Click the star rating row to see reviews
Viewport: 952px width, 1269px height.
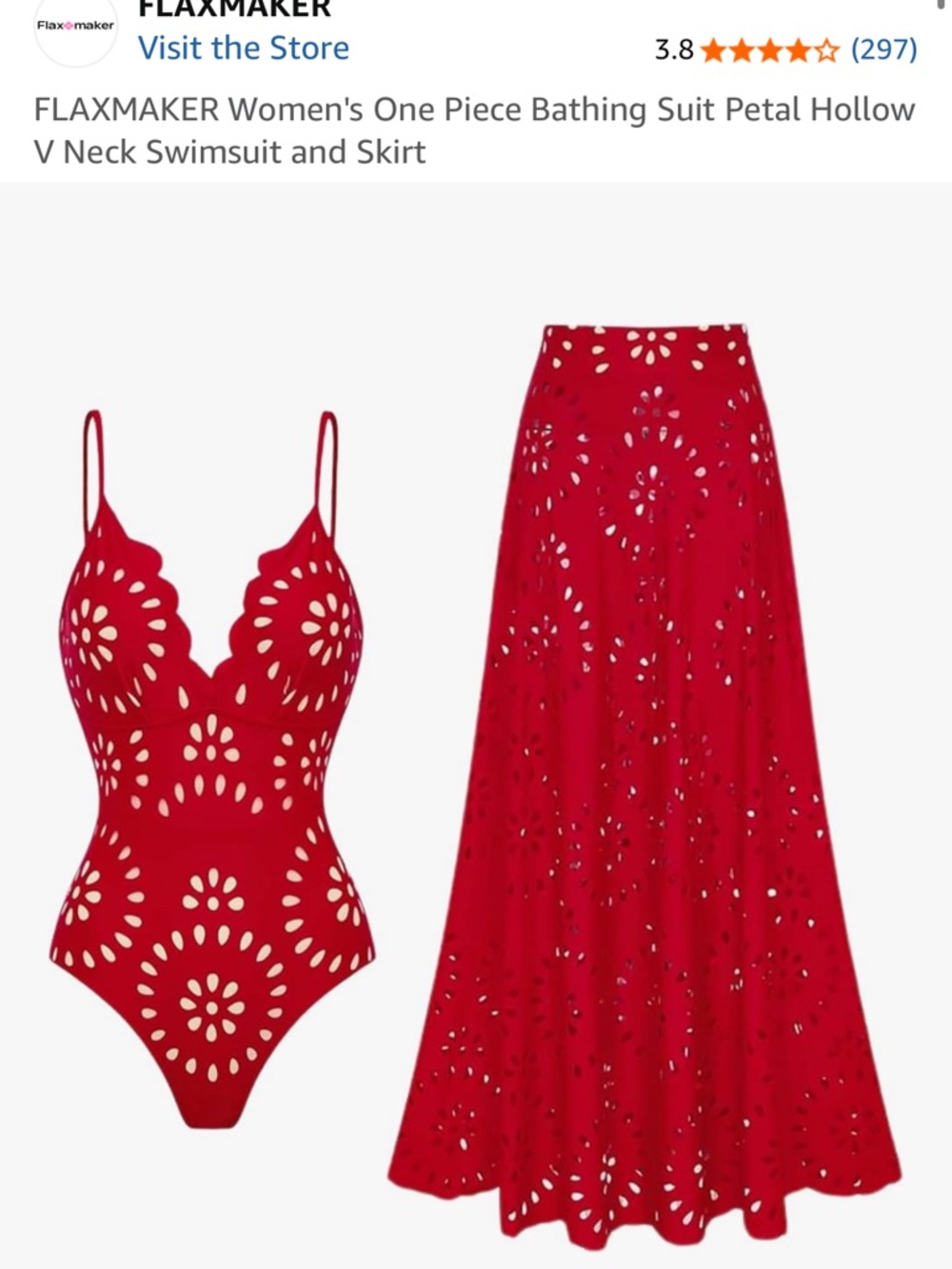[x=771, y=48]
